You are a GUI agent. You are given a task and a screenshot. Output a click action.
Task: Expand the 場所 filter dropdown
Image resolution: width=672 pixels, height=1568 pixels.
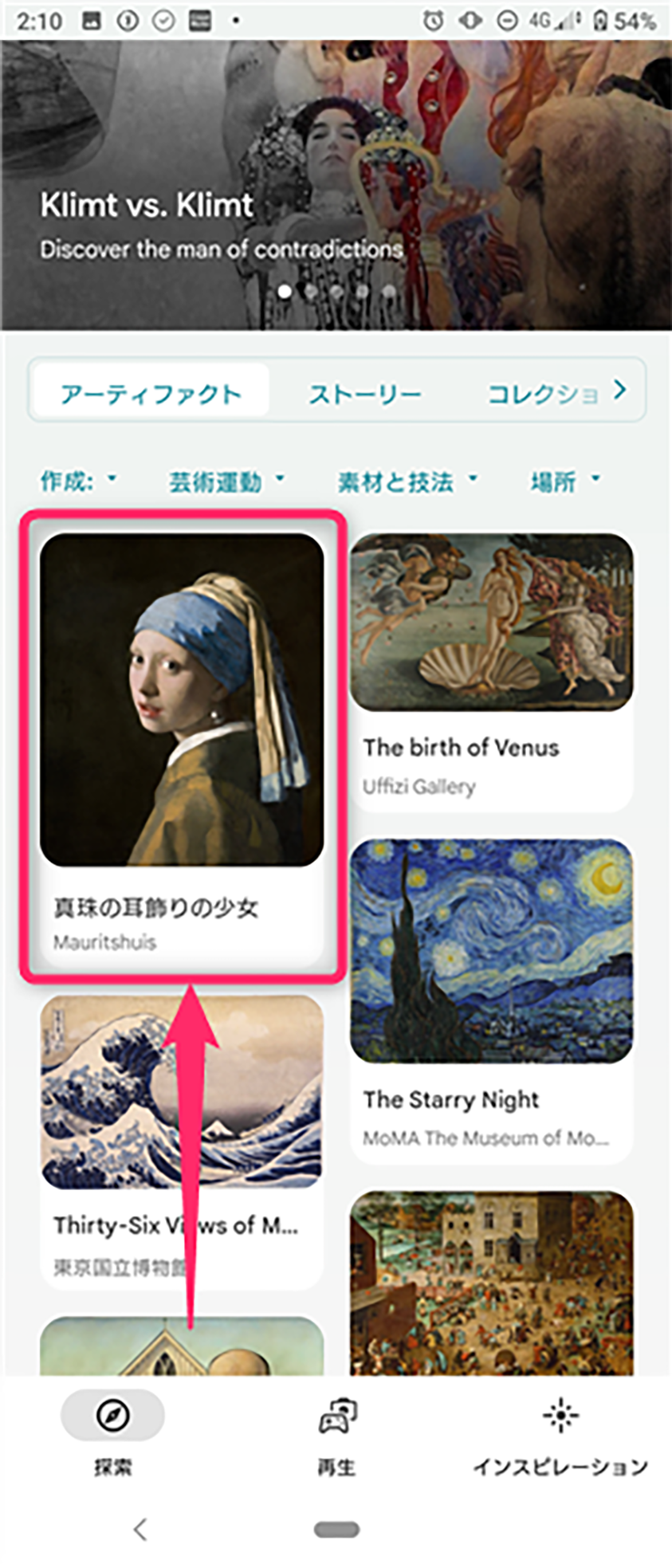565,481
